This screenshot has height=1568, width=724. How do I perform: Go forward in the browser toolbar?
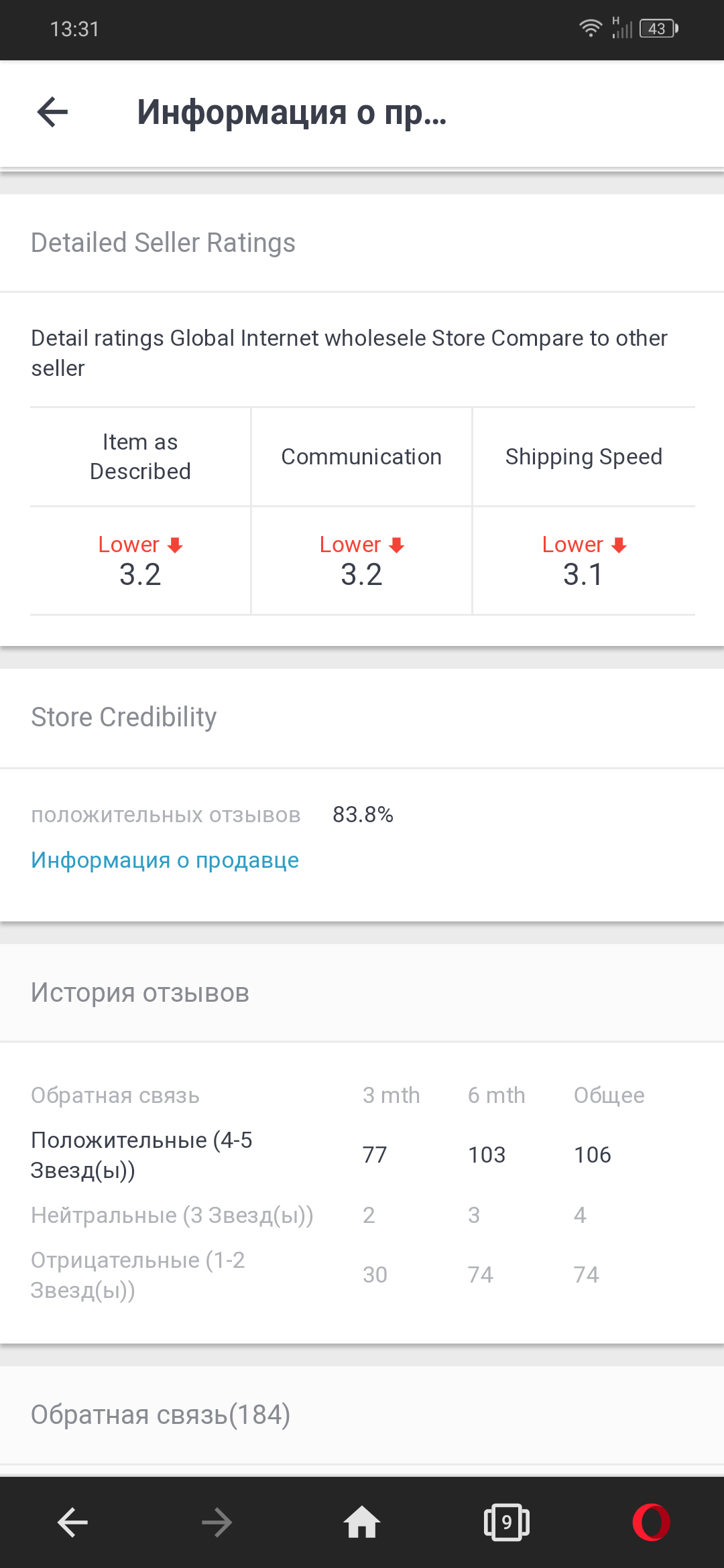point(217,1522)
